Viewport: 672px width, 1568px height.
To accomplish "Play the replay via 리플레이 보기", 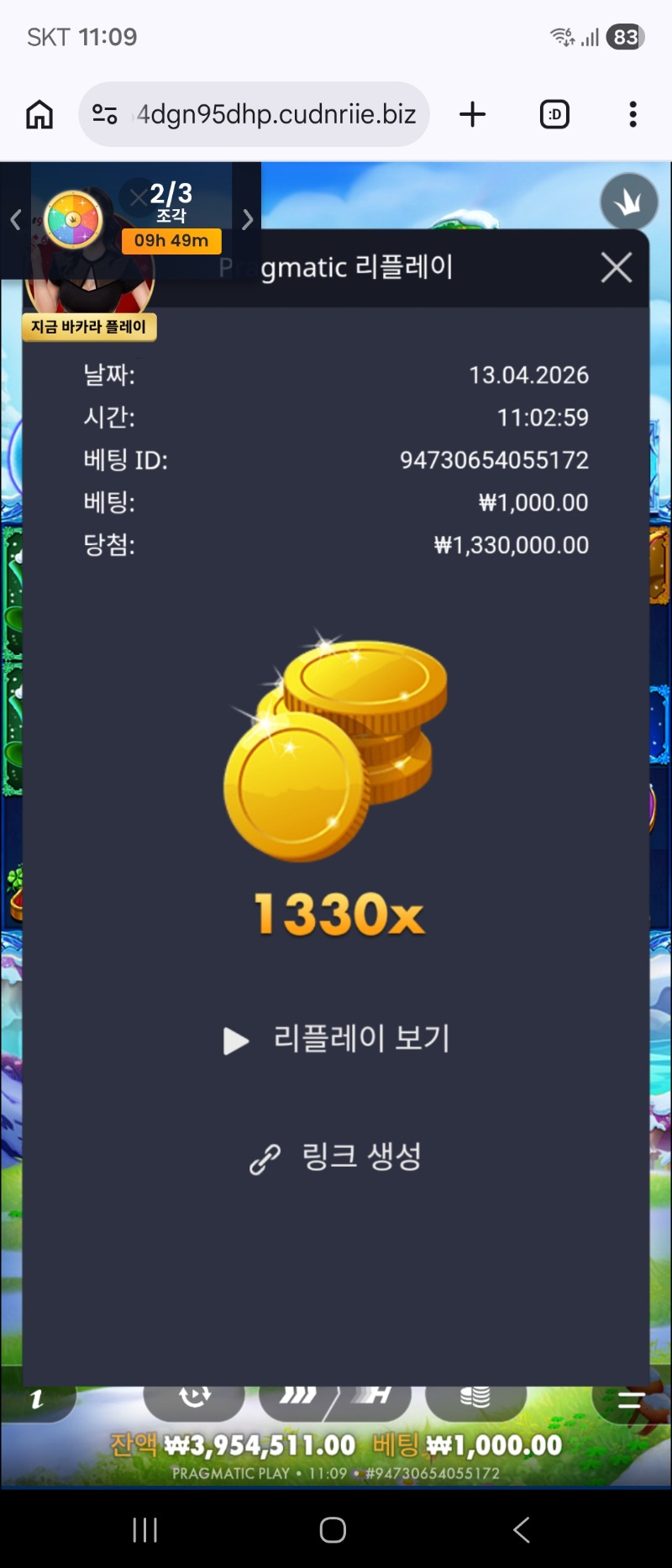I will click(337, 1039).
